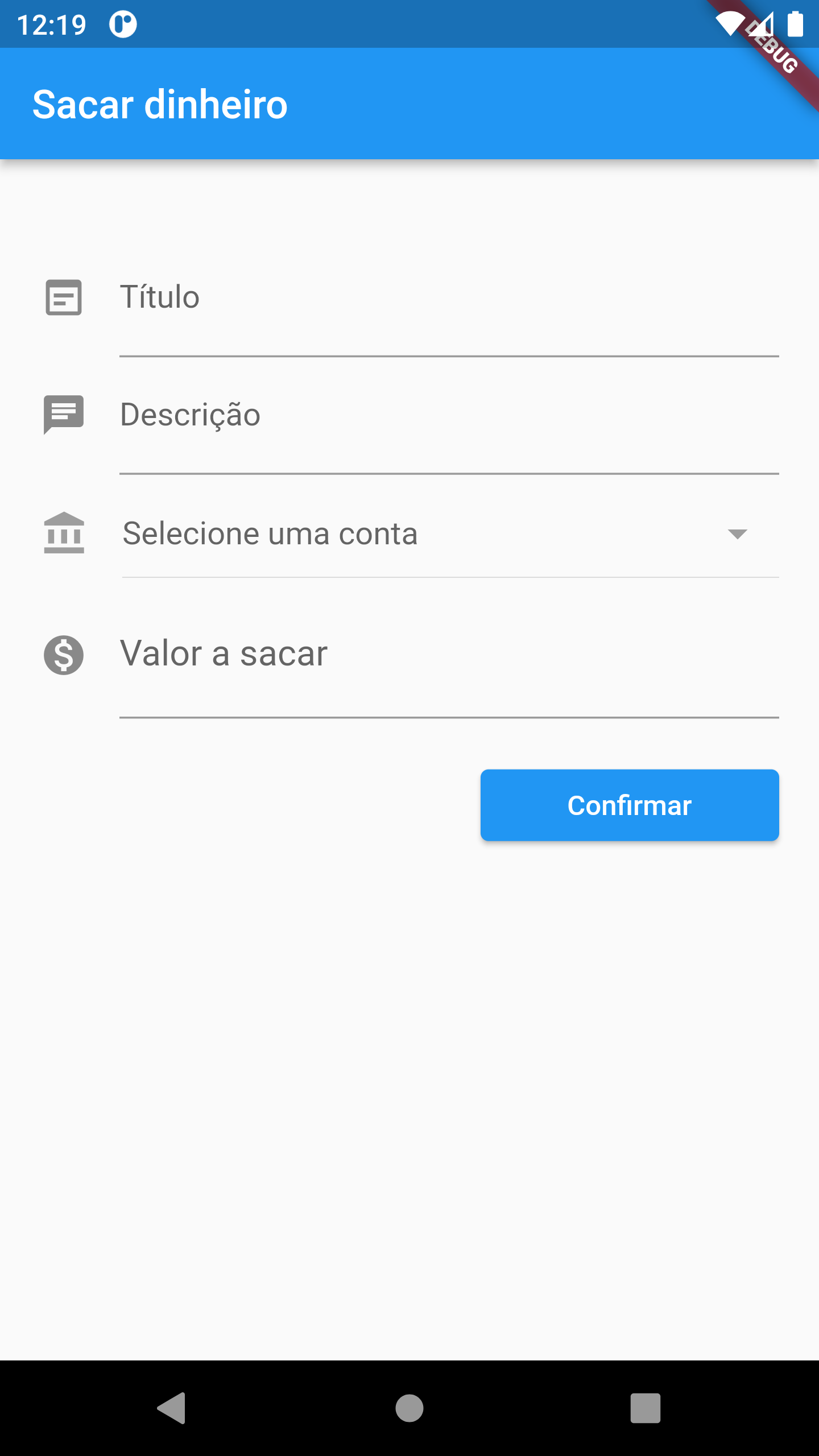The height and width of the screenshot is (1456, 819).
Task: Click the Sacar dinheiro title
Action: (x=160, y=104)
